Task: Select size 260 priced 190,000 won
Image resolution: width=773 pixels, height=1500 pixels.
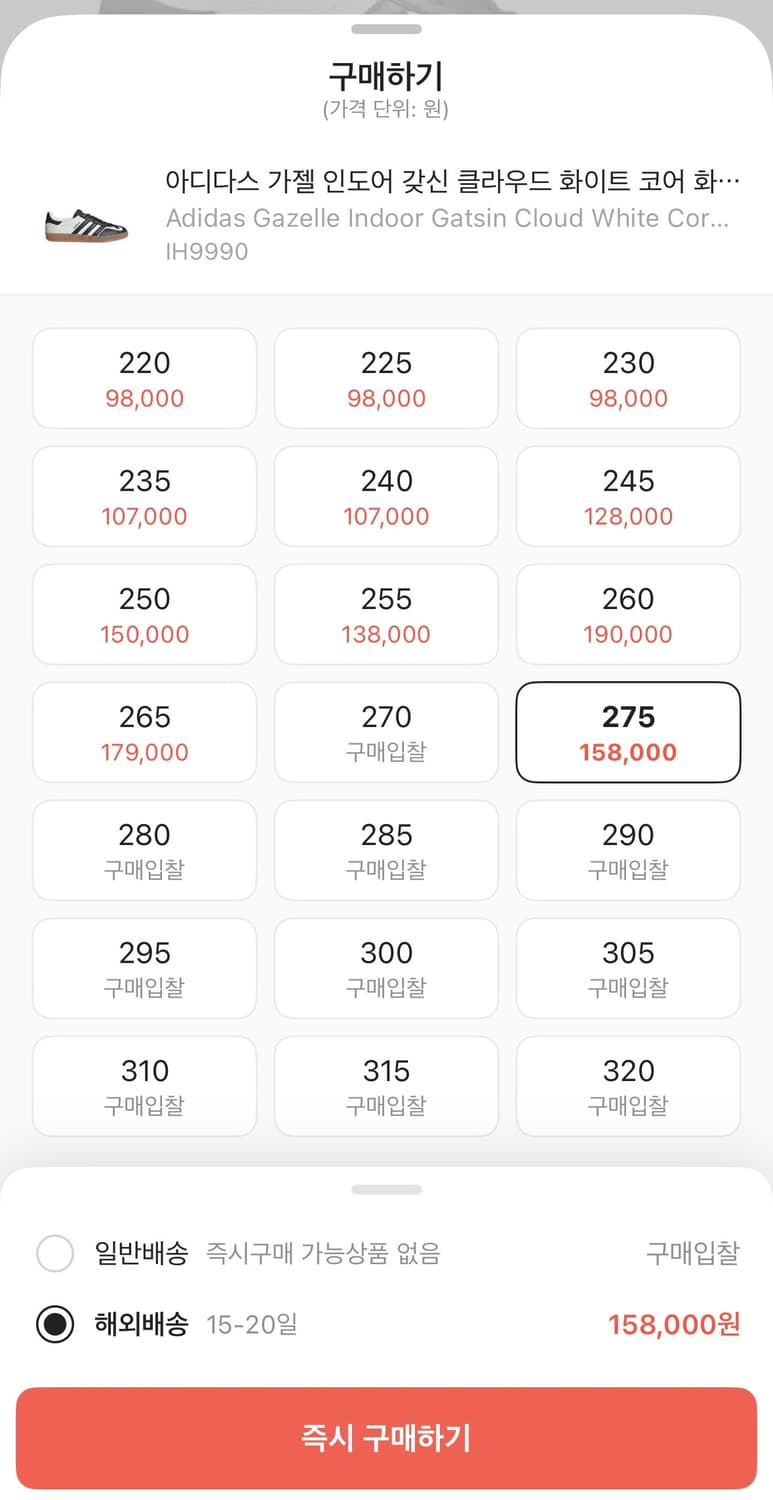Action: point(628,614)
